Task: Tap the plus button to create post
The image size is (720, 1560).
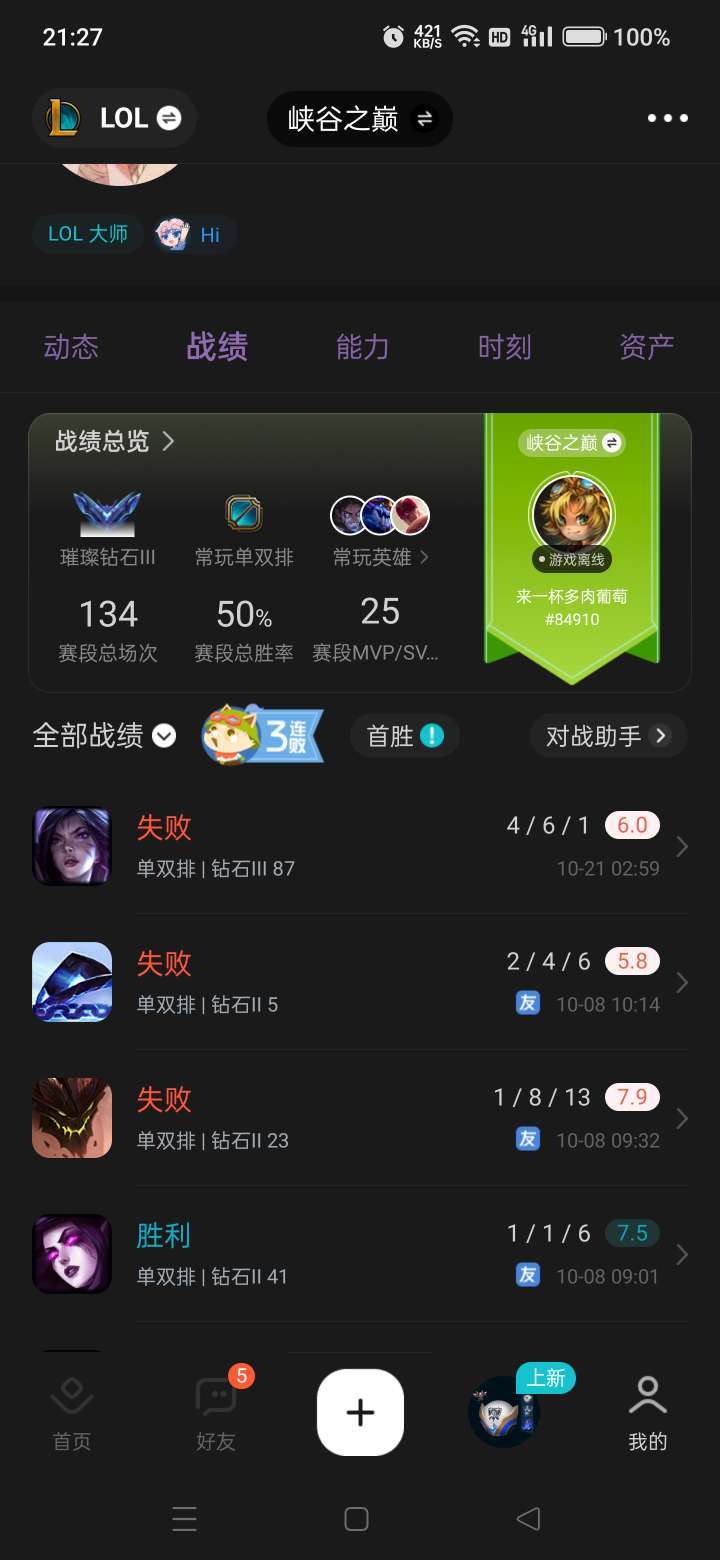Action: pos(360,1412)
